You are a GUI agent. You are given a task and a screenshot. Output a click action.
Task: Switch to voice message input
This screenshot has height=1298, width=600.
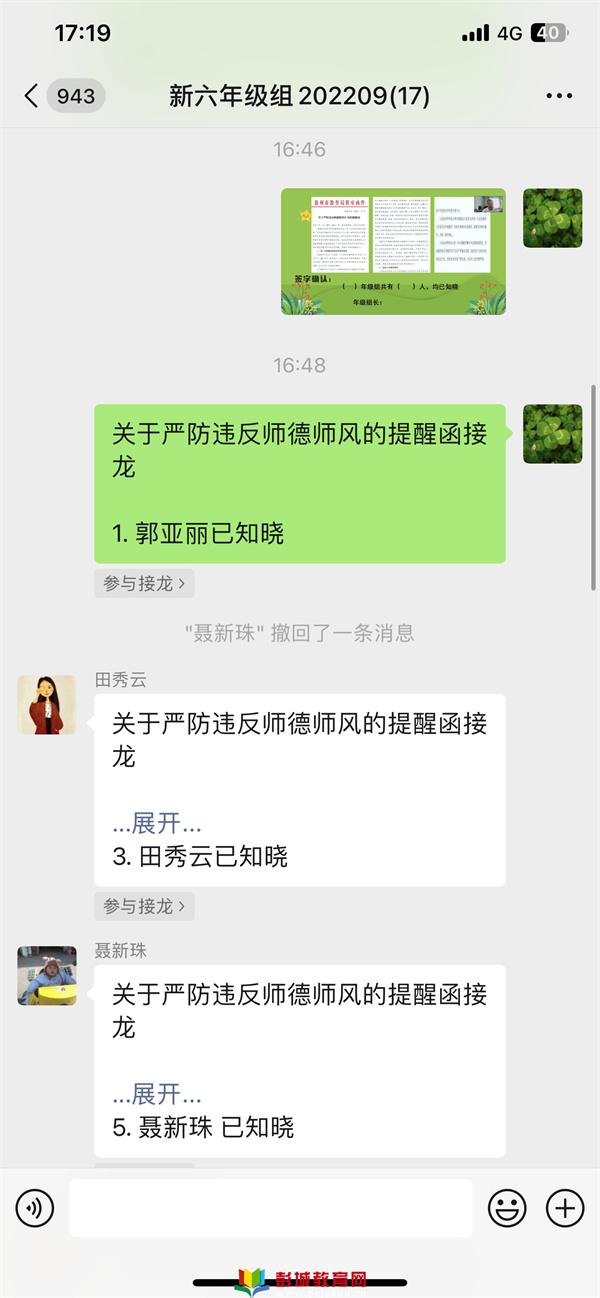[x=35, y=1209]
